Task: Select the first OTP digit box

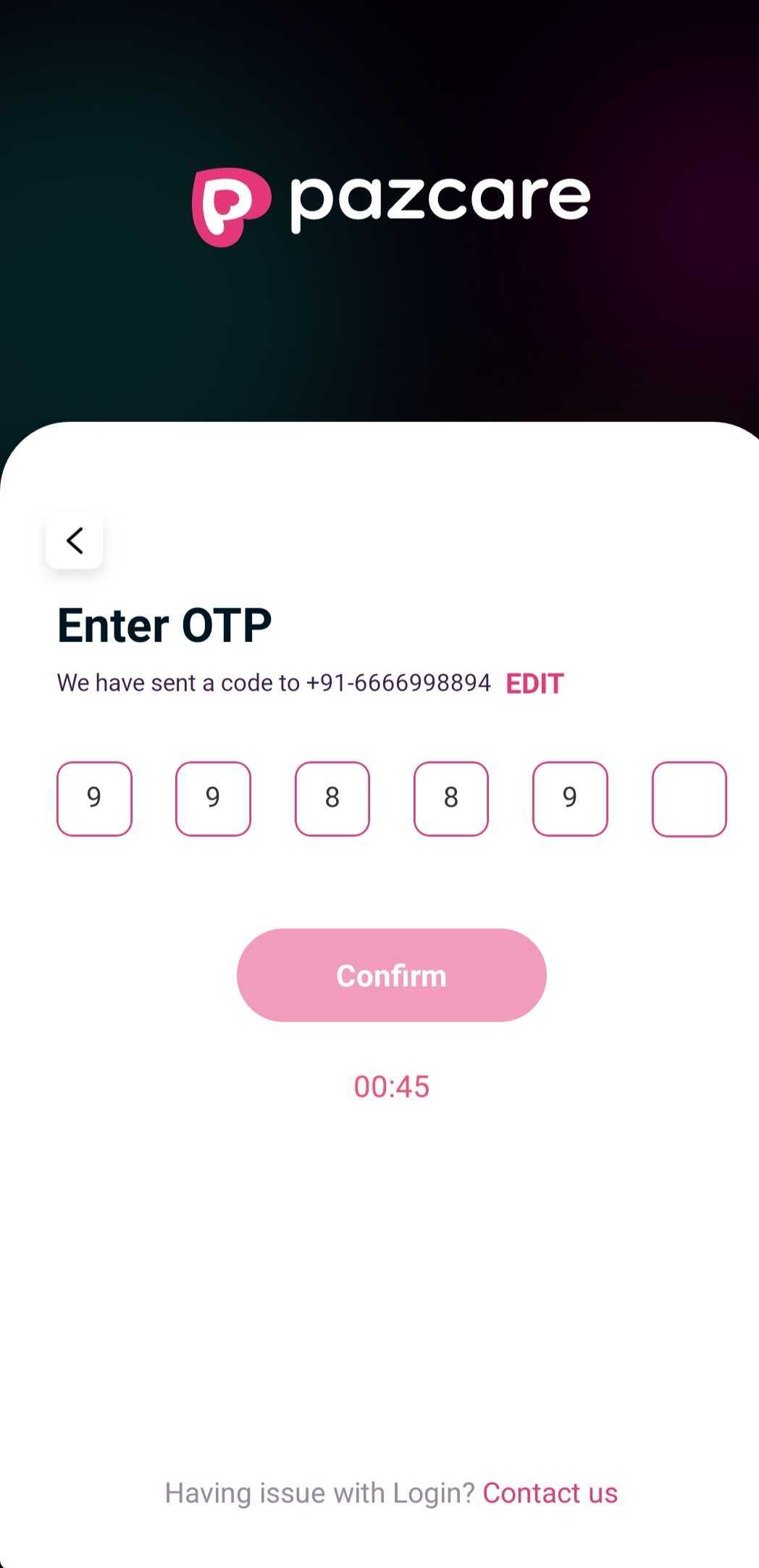Action: (x=94, y=798)
